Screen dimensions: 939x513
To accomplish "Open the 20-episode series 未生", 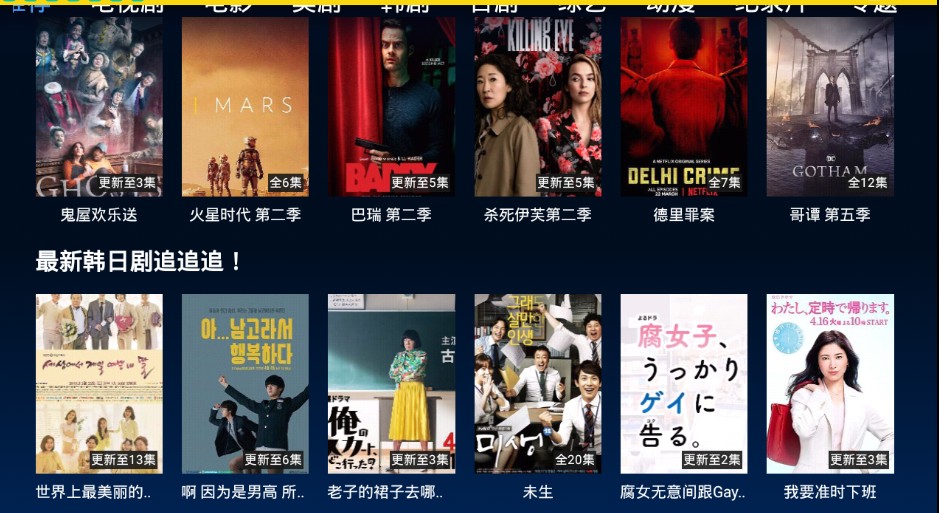I will 537,383.
